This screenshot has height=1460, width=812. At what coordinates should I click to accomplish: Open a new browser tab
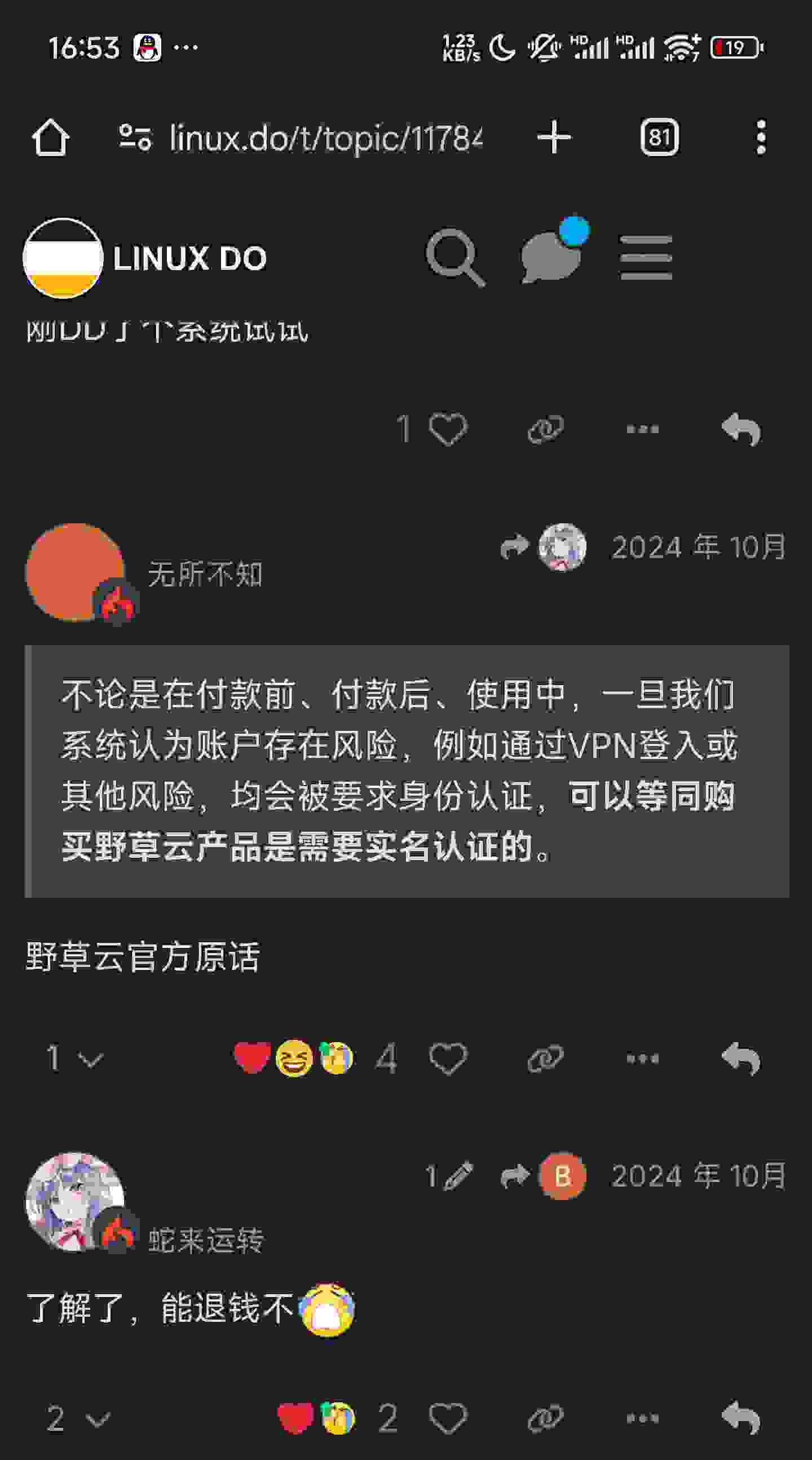tap(554, 138)
